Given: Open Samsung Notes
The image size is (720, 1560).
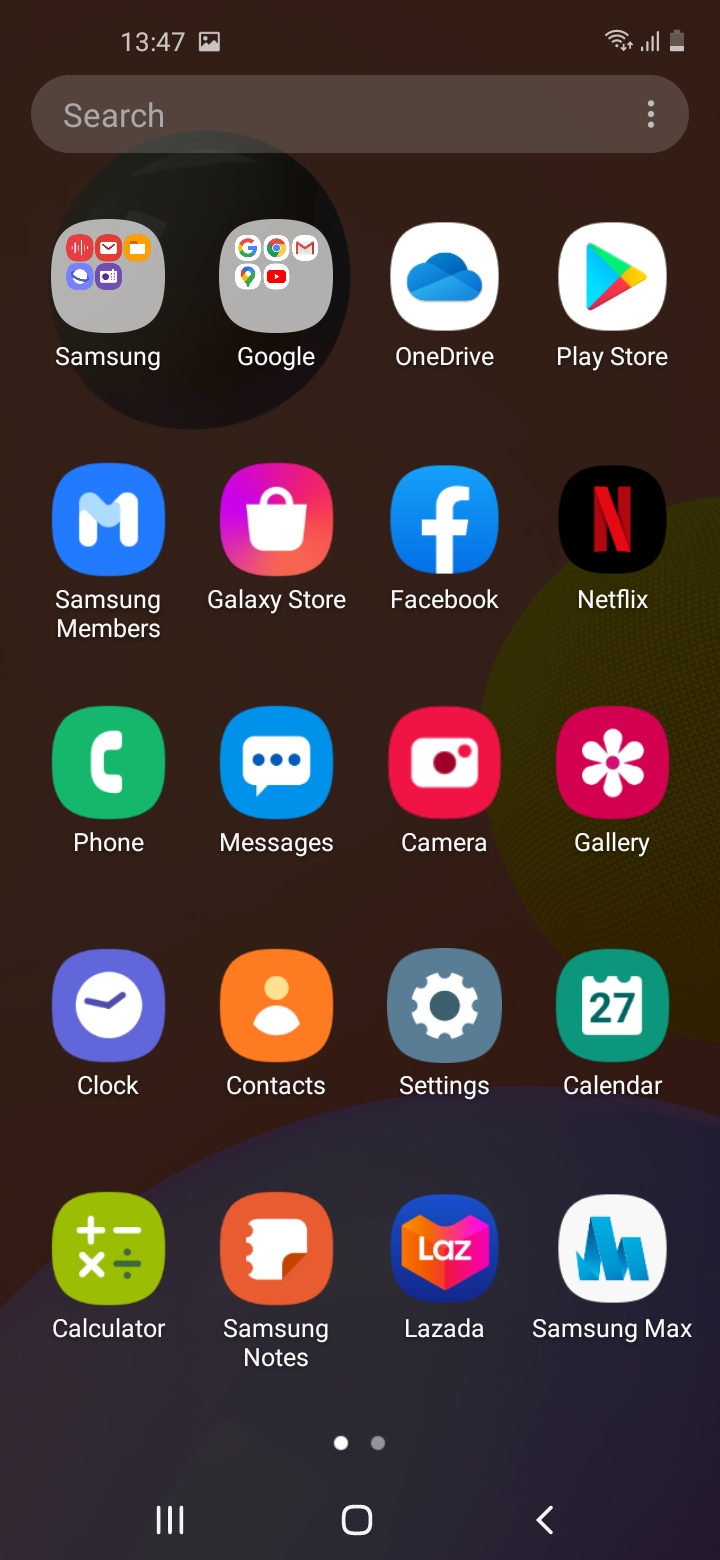Looking at the screenshot, I should [x=276, y=1249].
